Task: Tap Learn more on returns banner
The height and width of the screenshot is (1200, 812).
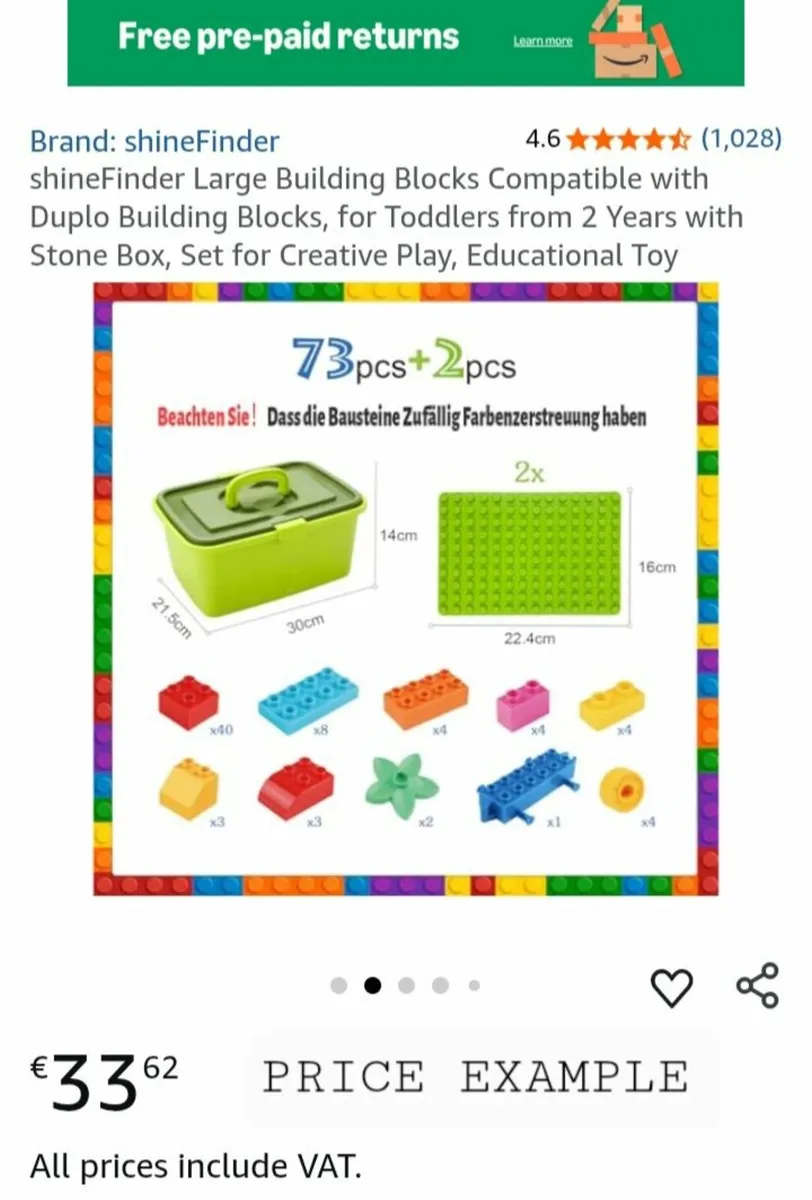Action: tap(542, 41)
